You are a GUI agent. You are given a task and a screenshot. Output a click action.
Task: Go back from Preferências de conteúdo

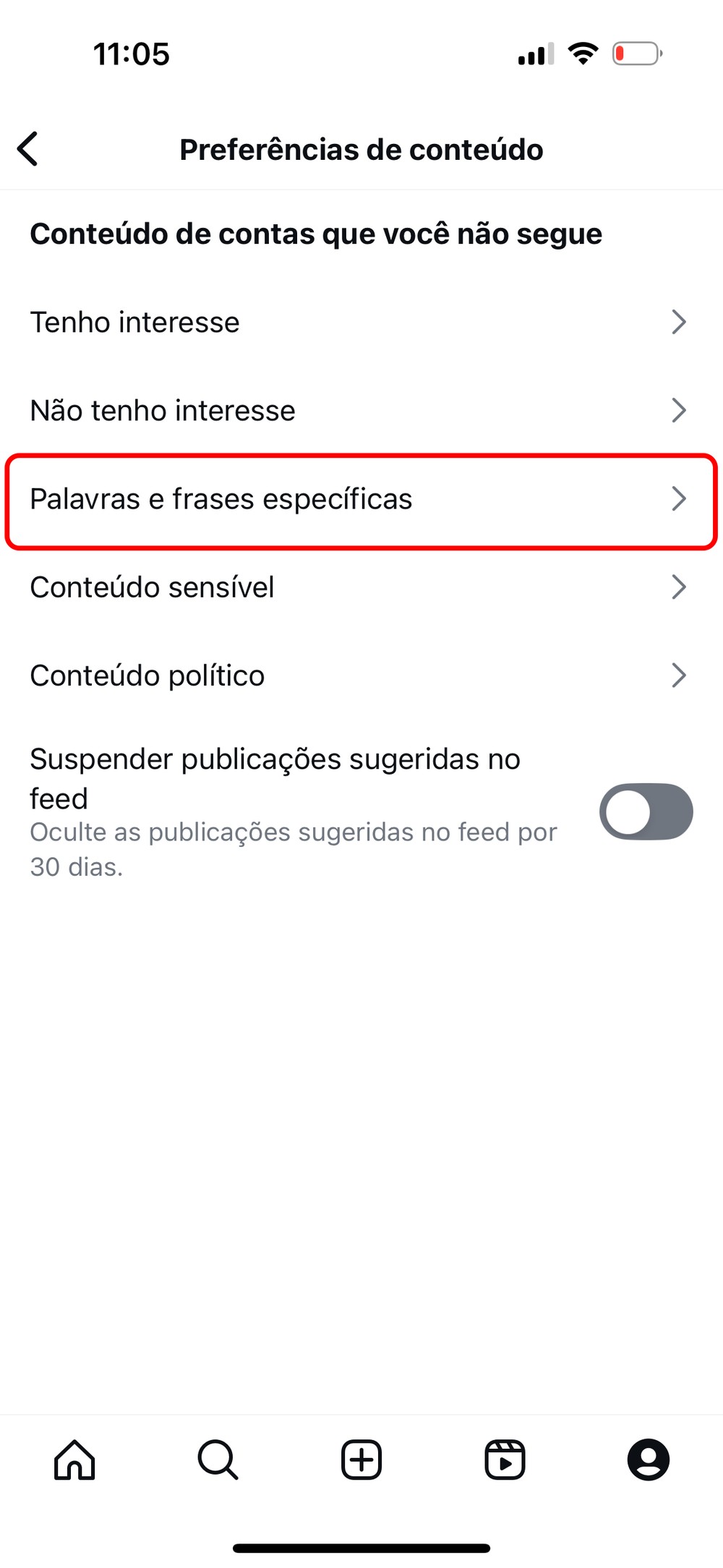pos(28,149)
